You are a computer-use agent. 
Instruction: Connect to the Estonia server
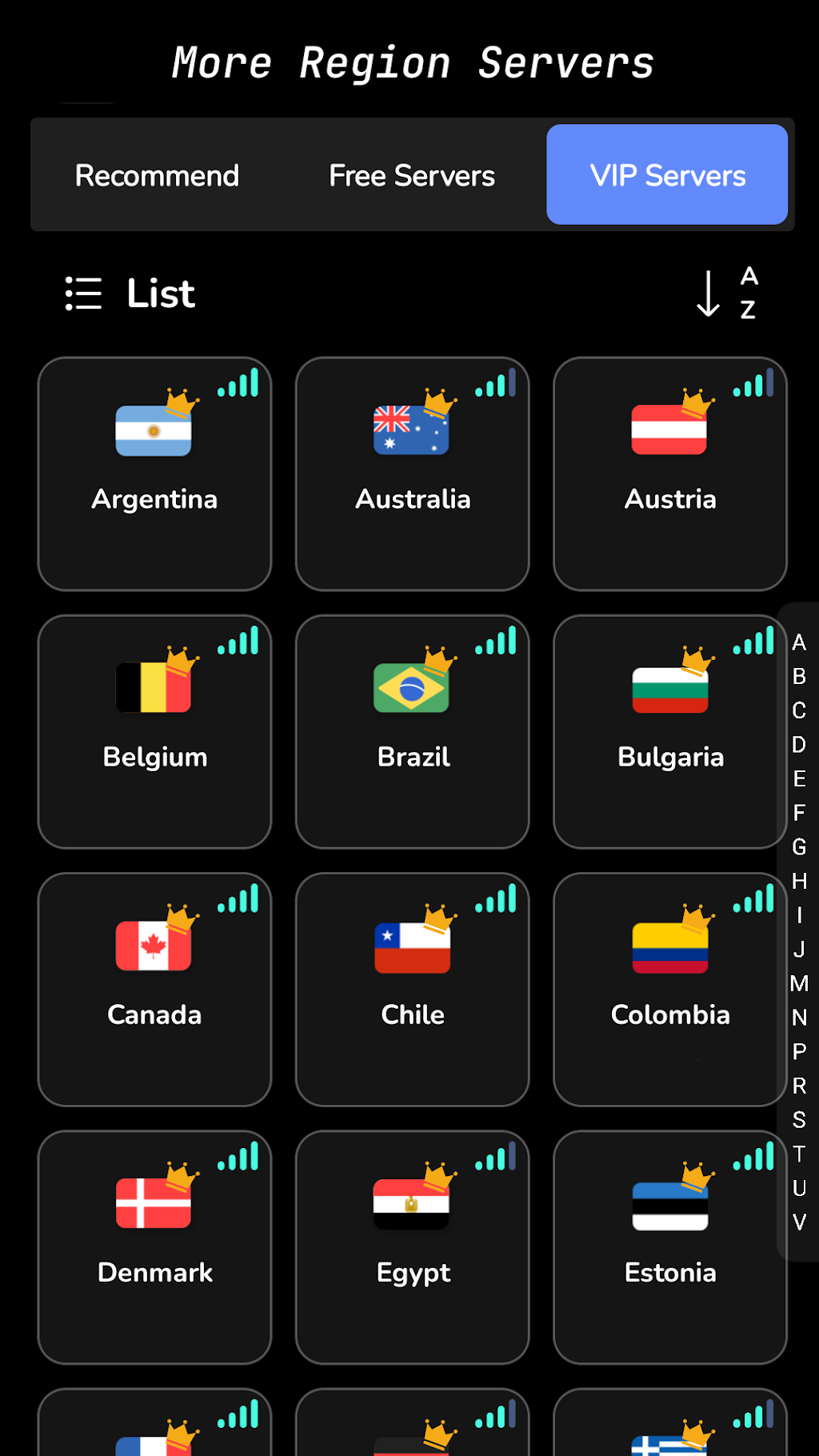coord(670,1247)
